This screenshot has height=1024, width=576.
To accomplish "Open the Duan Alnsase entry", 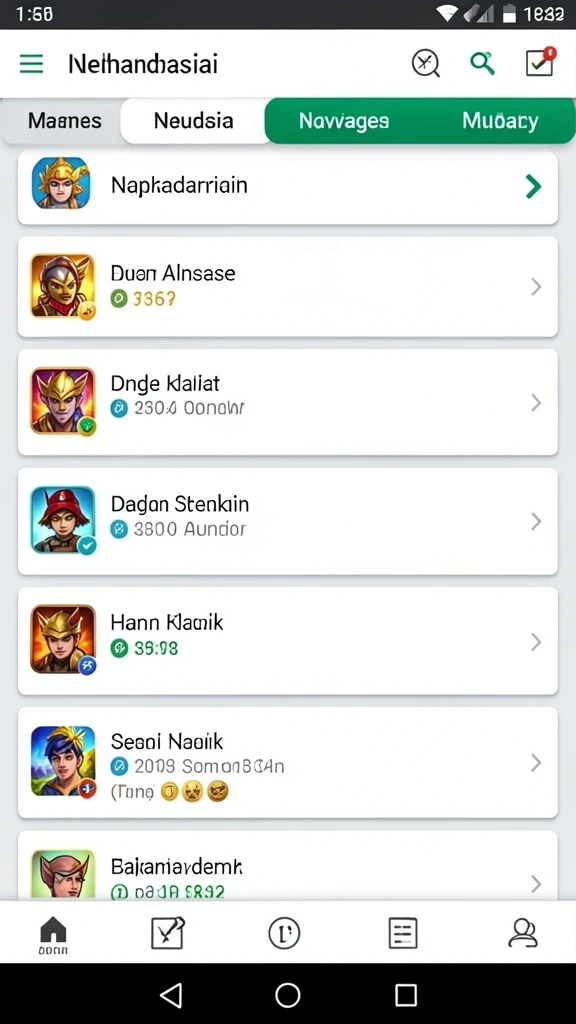I will click(287, 287).
